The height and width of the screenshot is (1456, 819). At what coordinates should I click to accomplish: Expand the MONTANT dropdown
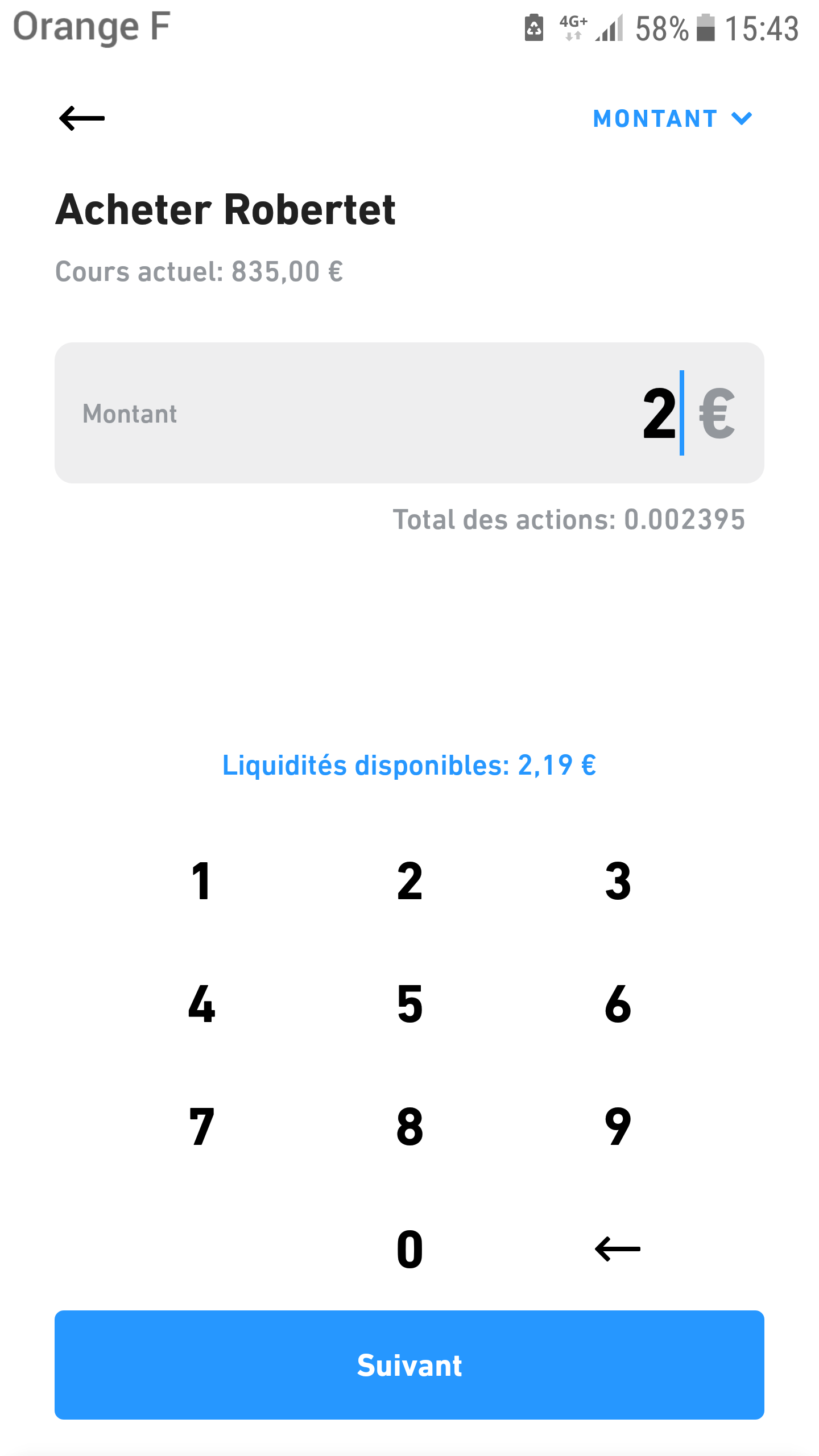pos(673,119)
